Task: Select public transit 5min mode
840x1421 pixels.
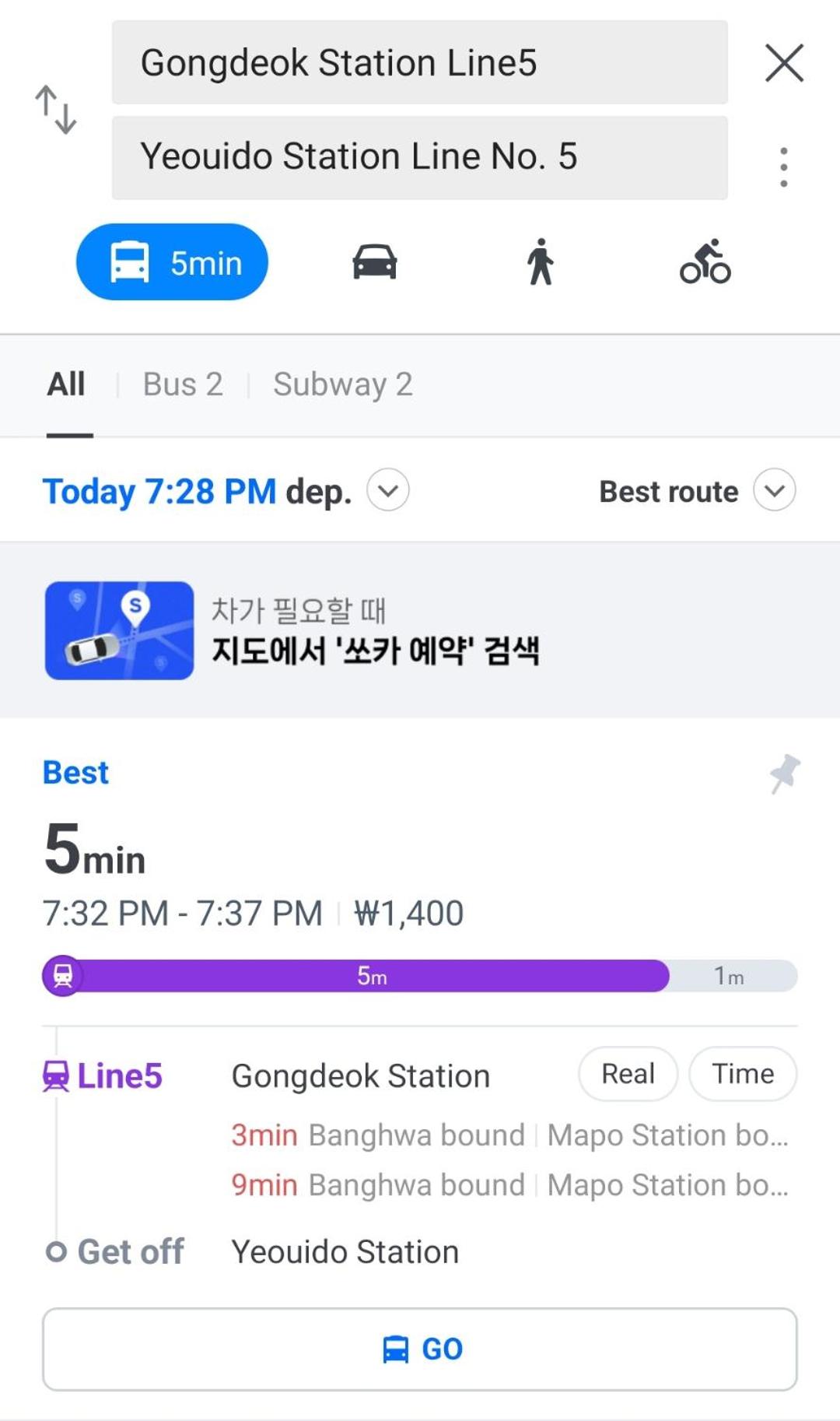Action: (172, 262)
